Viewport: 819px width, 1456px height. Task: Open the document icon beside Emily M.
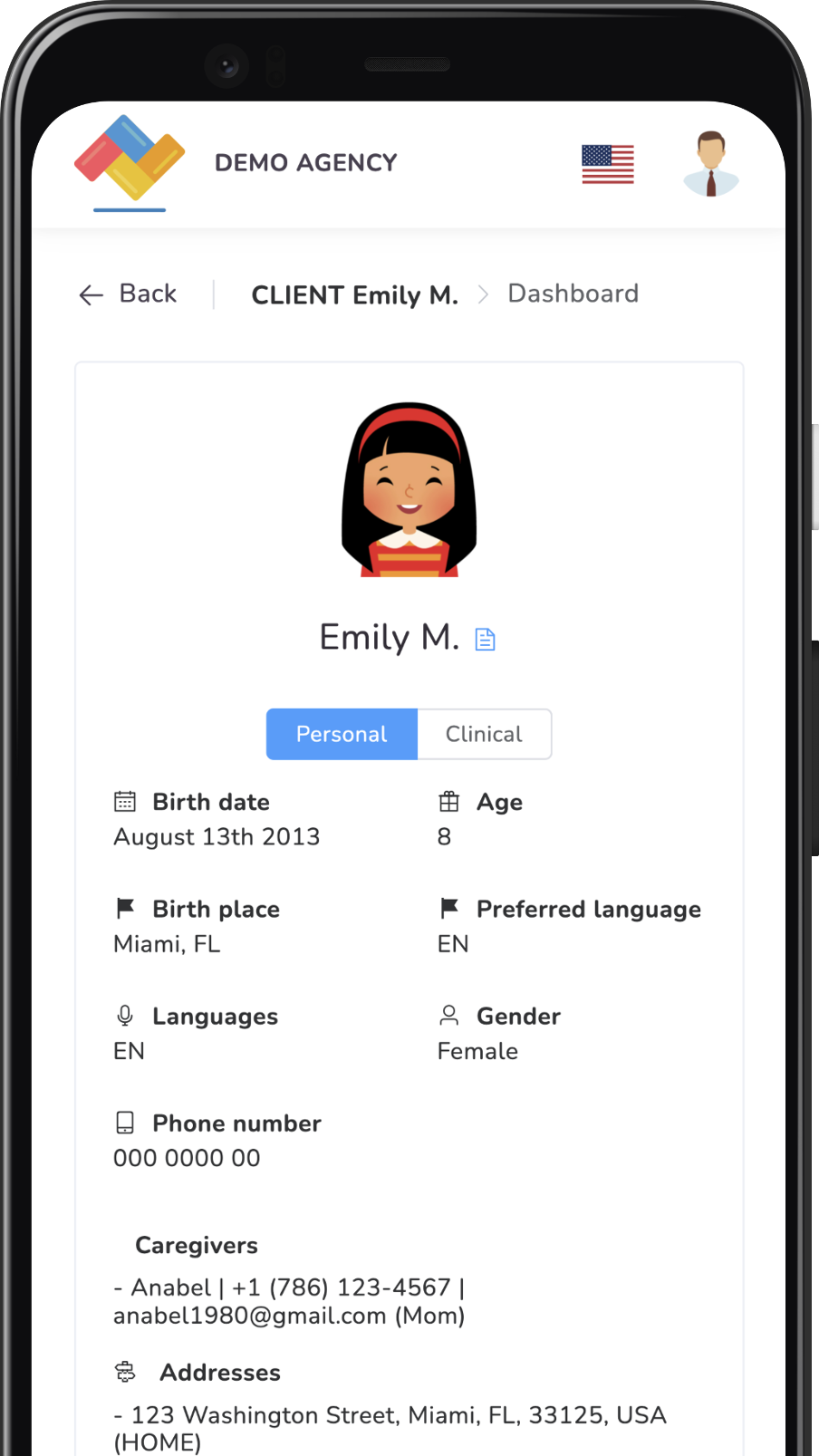(486, 640)
